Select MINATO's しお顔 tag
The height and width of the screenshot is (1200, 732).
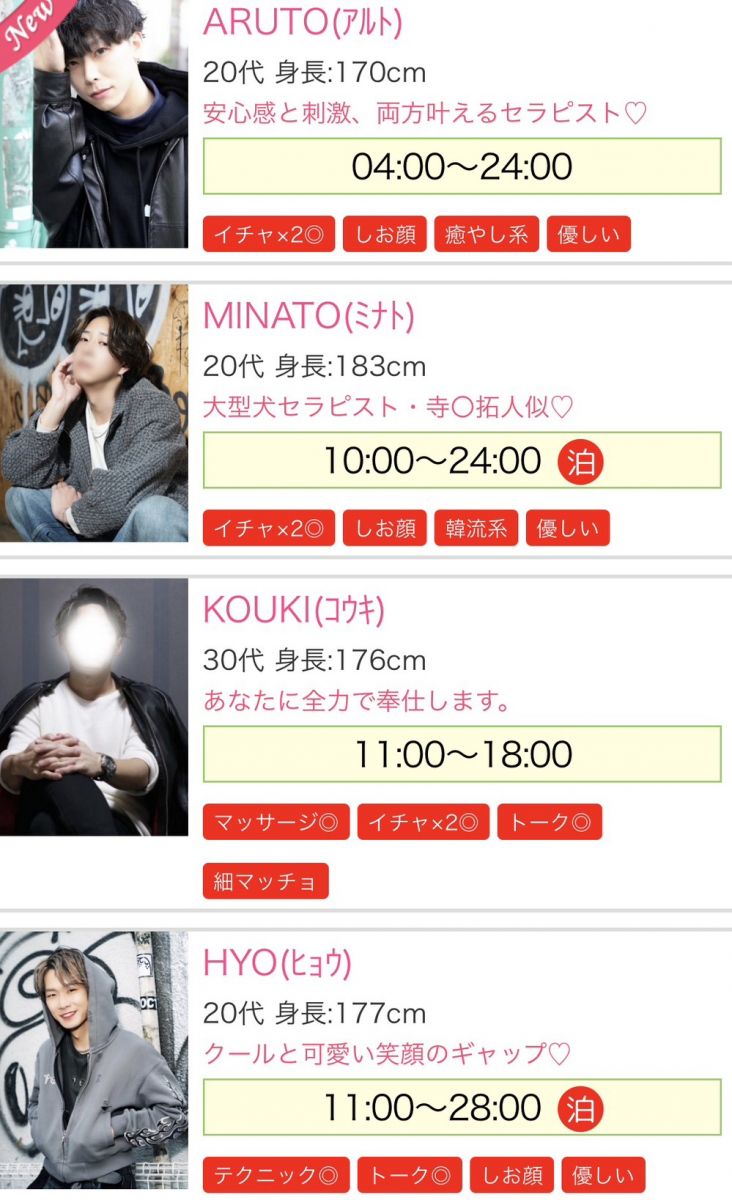pos(385,528)
